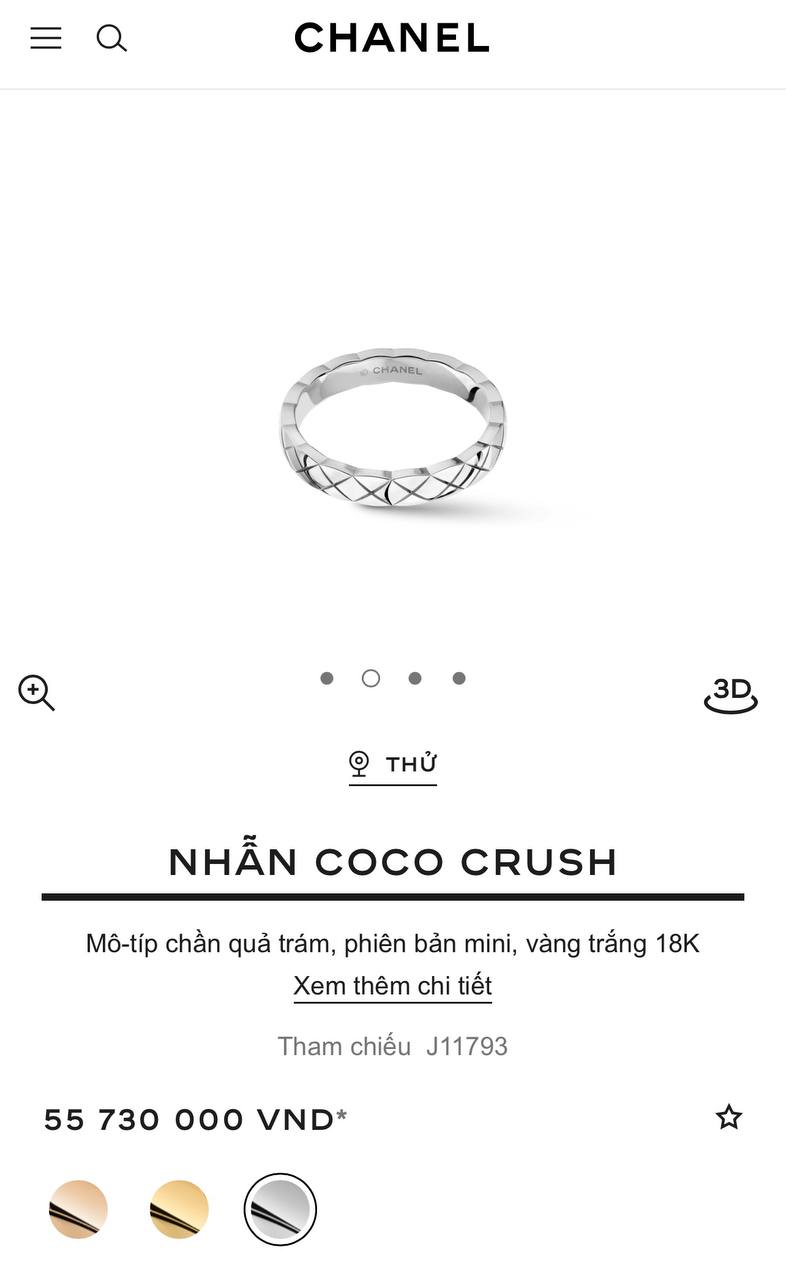Click the reference number J11793

tap(467, 1046)
